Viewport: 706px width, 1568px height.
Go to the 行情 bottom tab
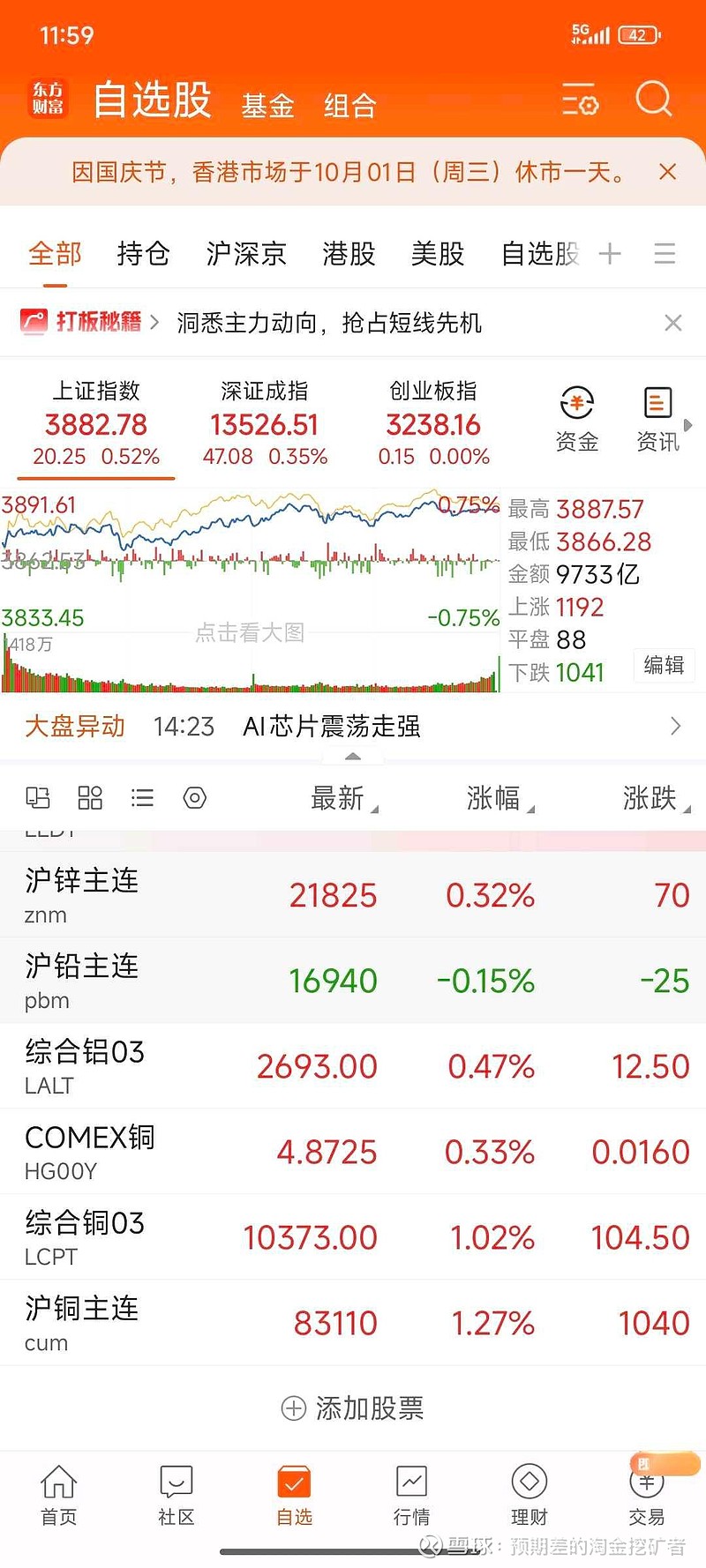click(411, 1495)
